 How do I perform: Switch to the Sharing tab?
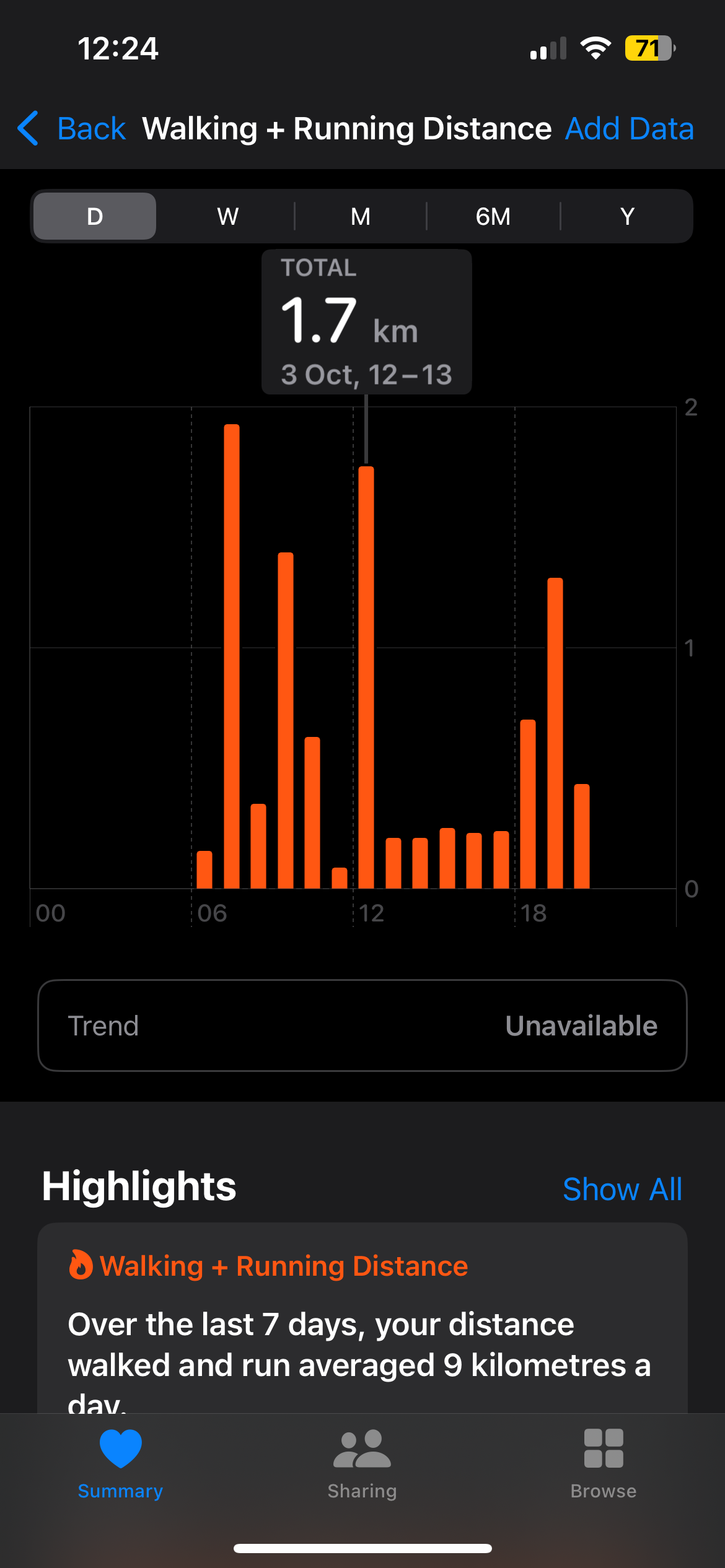pos(362,1463)
